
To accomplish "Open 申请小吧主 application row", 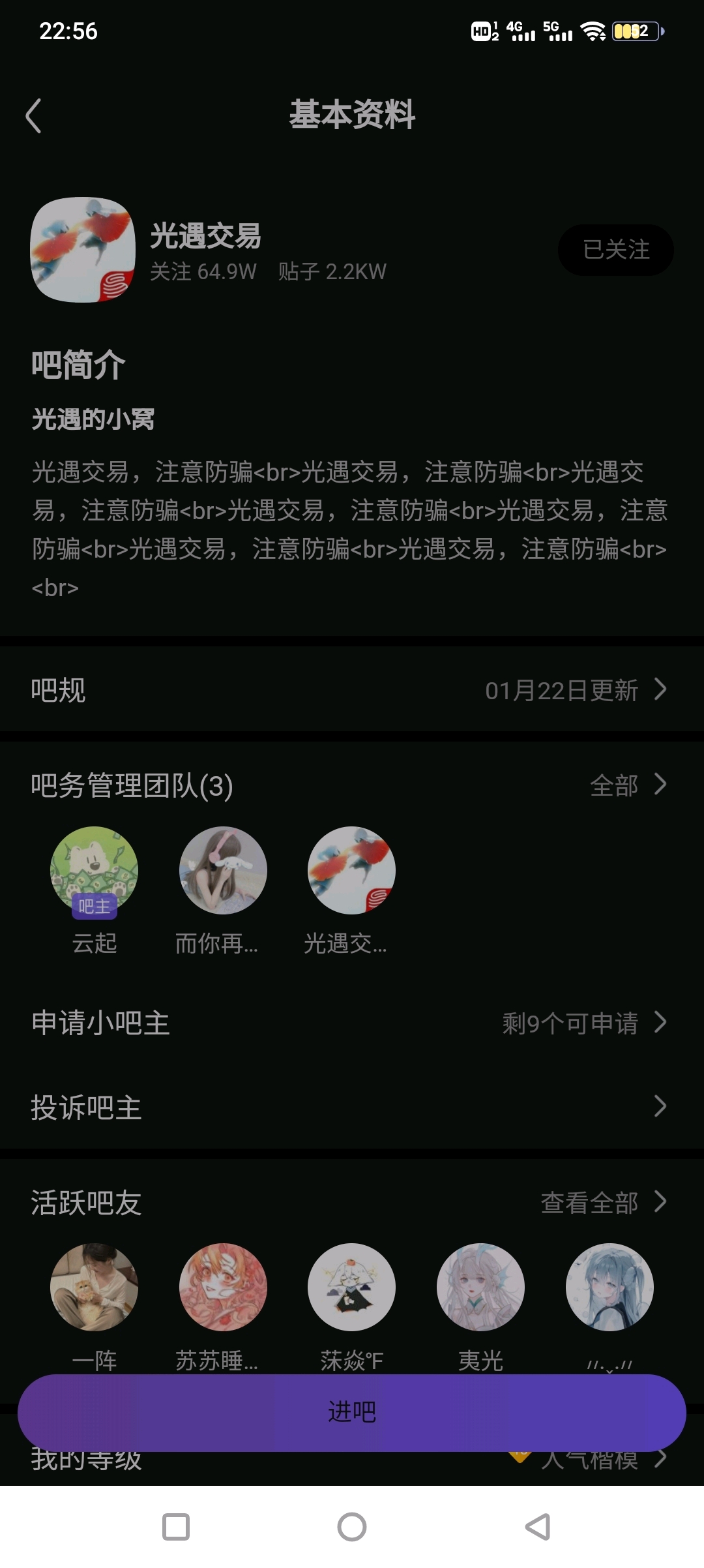I will tap(352, 1023).
